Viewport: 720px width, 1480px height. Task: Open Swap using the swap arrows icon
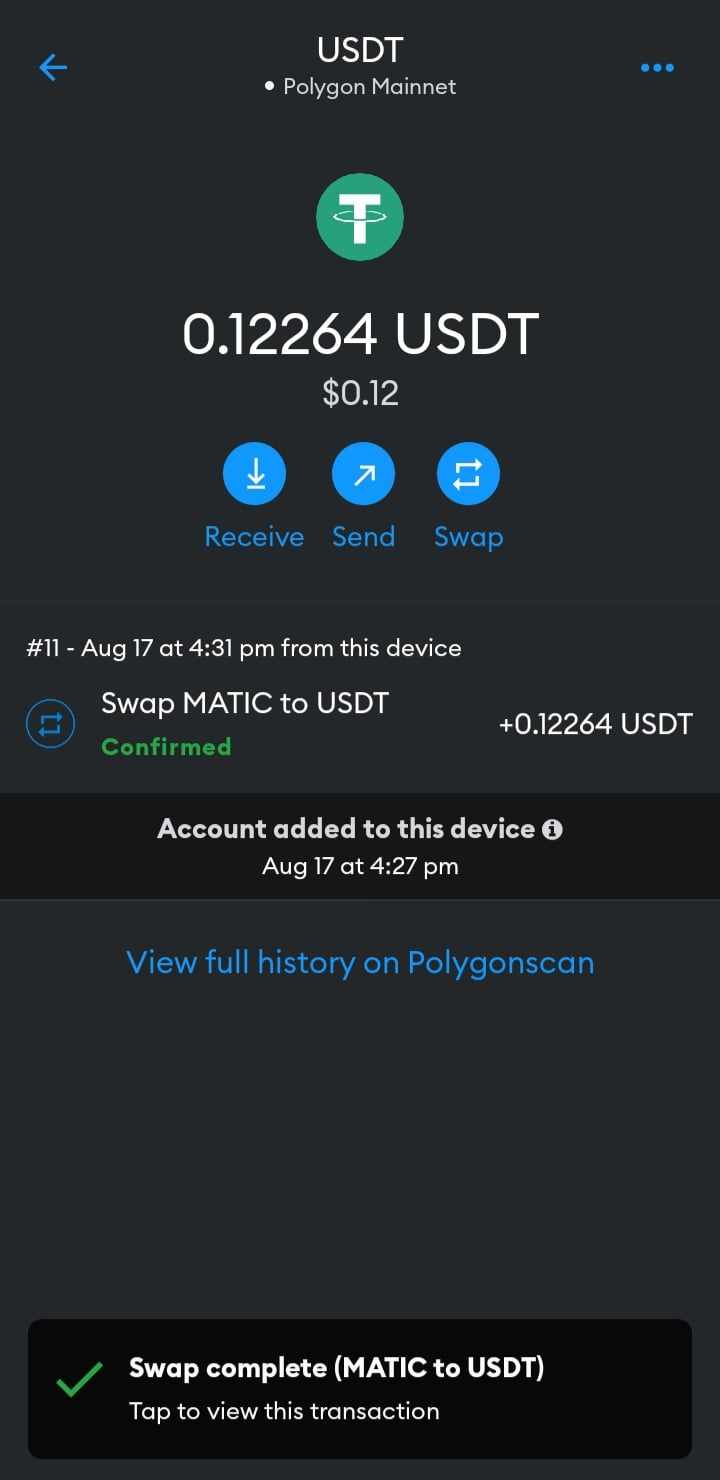point(468,473)
